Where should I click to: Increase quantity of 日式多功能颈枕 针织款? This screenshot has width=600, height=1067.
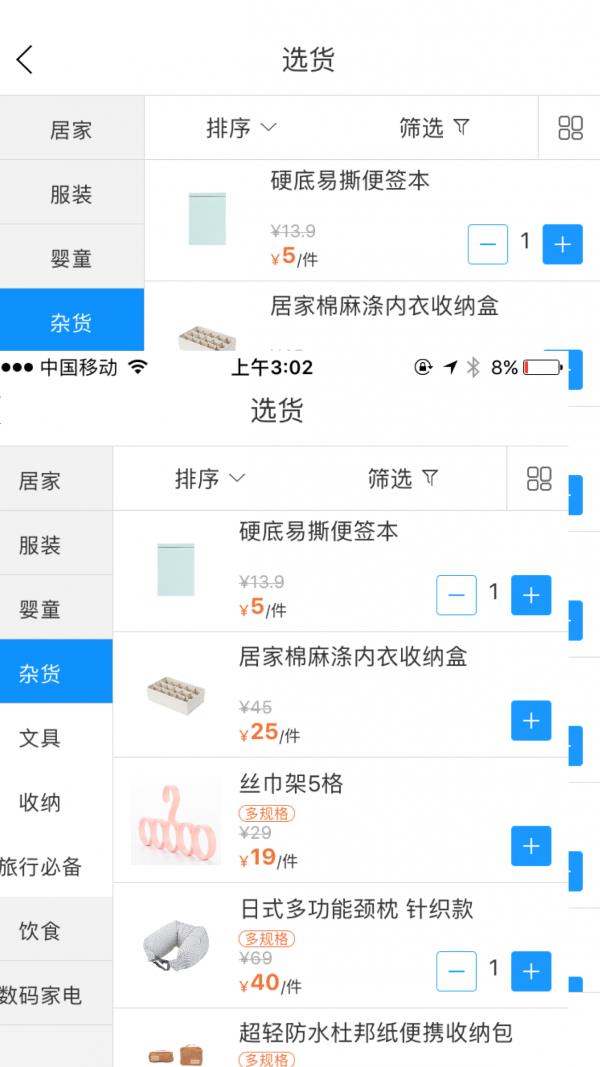[531, 971]
